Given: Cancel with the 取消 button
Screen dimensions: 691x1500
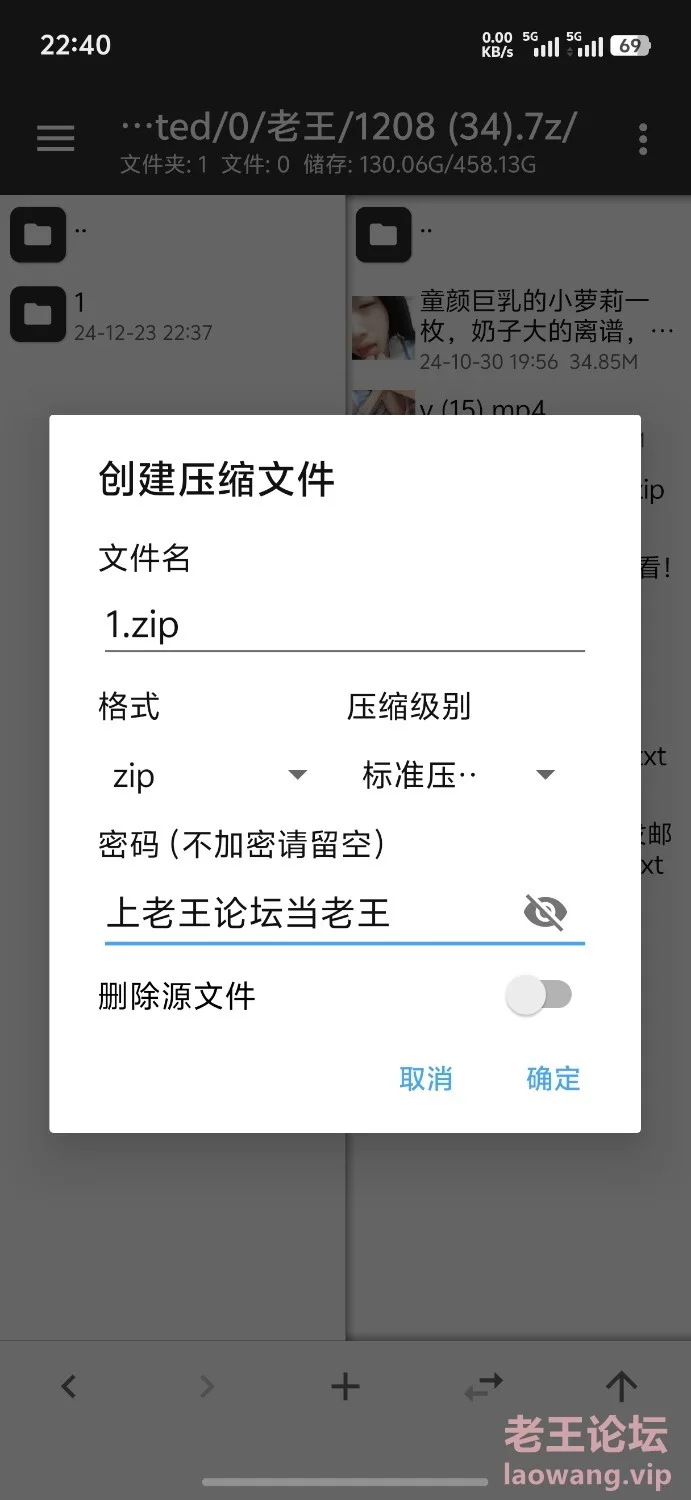Looking at the screenshot, I should (426, 1078).
